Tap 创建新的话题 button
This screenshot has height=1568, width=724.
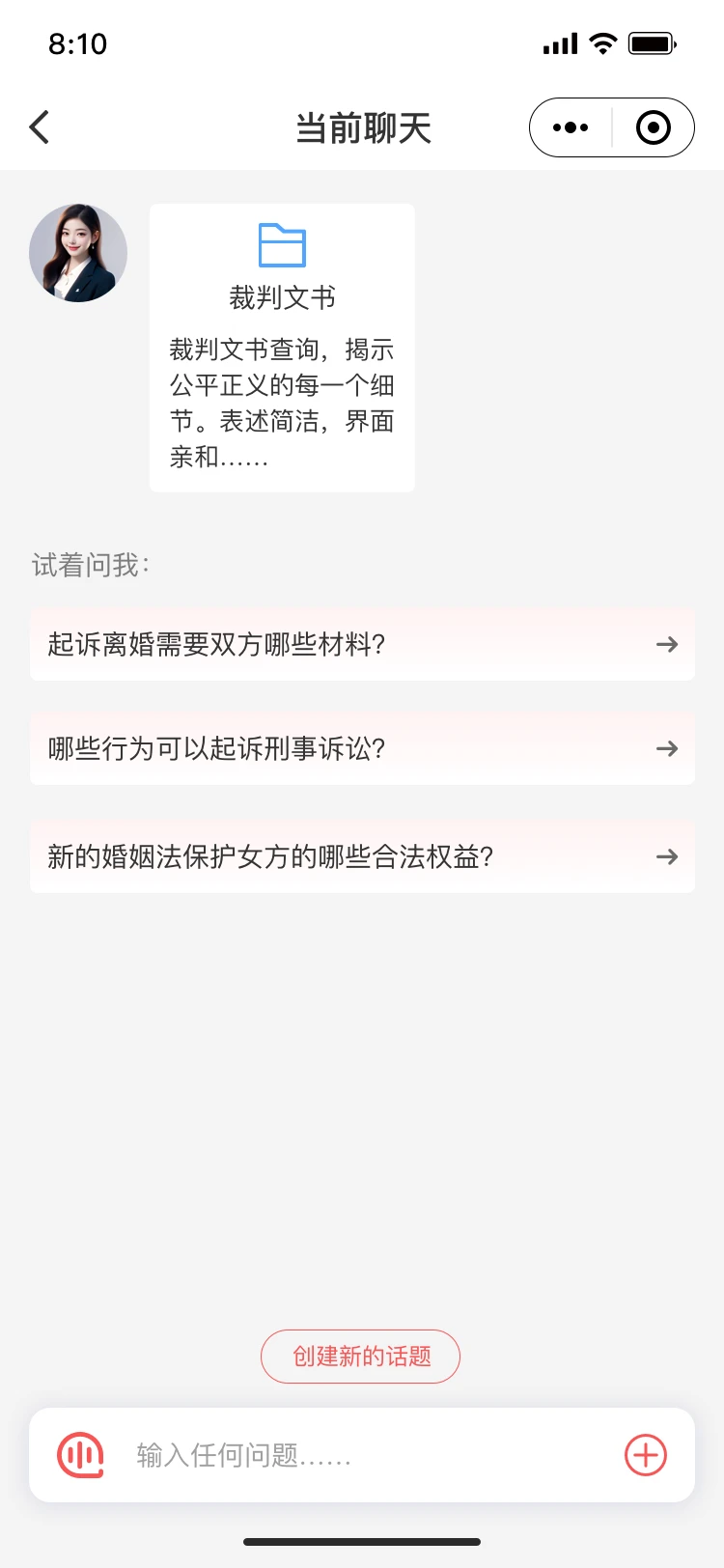pyautogui.click(x=360, y=1357)
